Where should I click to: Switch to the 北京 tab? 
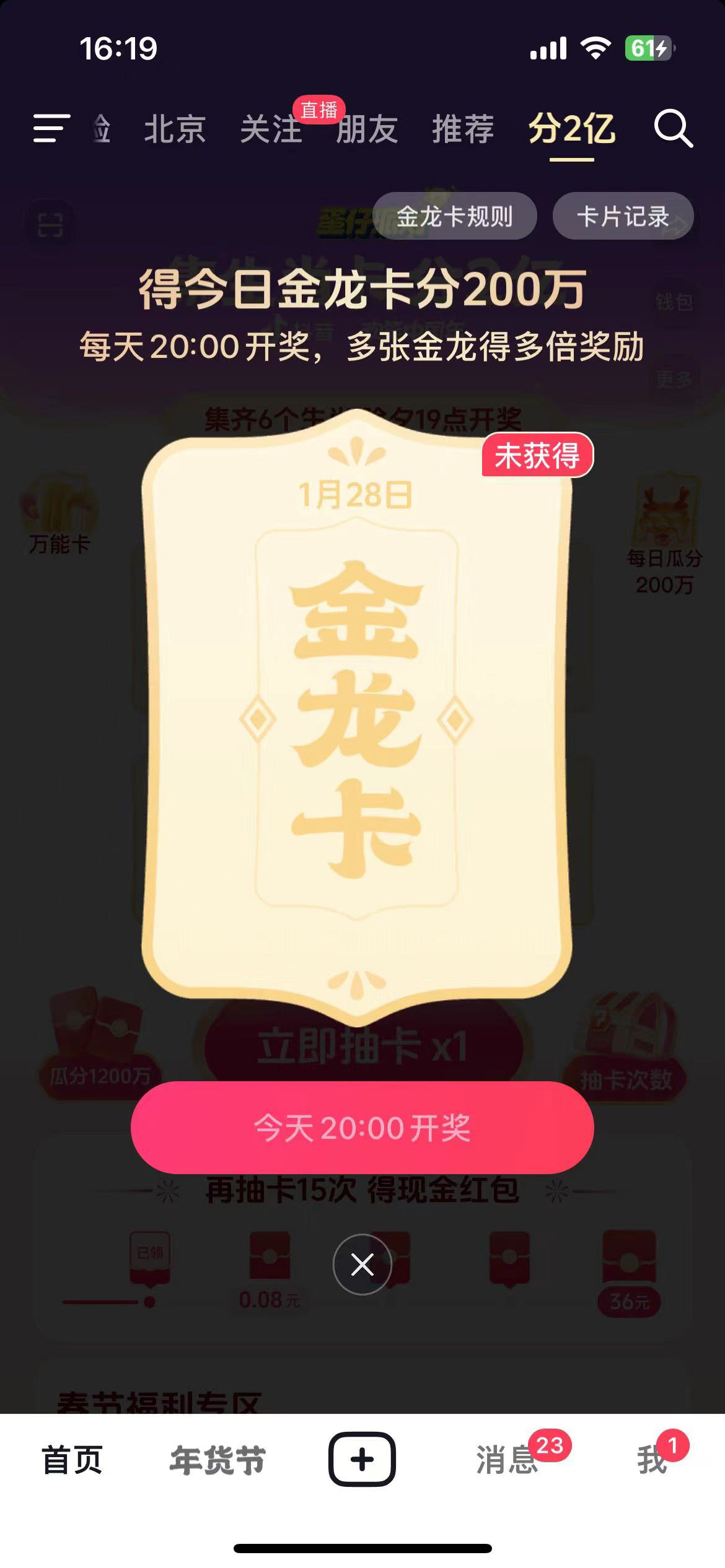click(175, 129)
